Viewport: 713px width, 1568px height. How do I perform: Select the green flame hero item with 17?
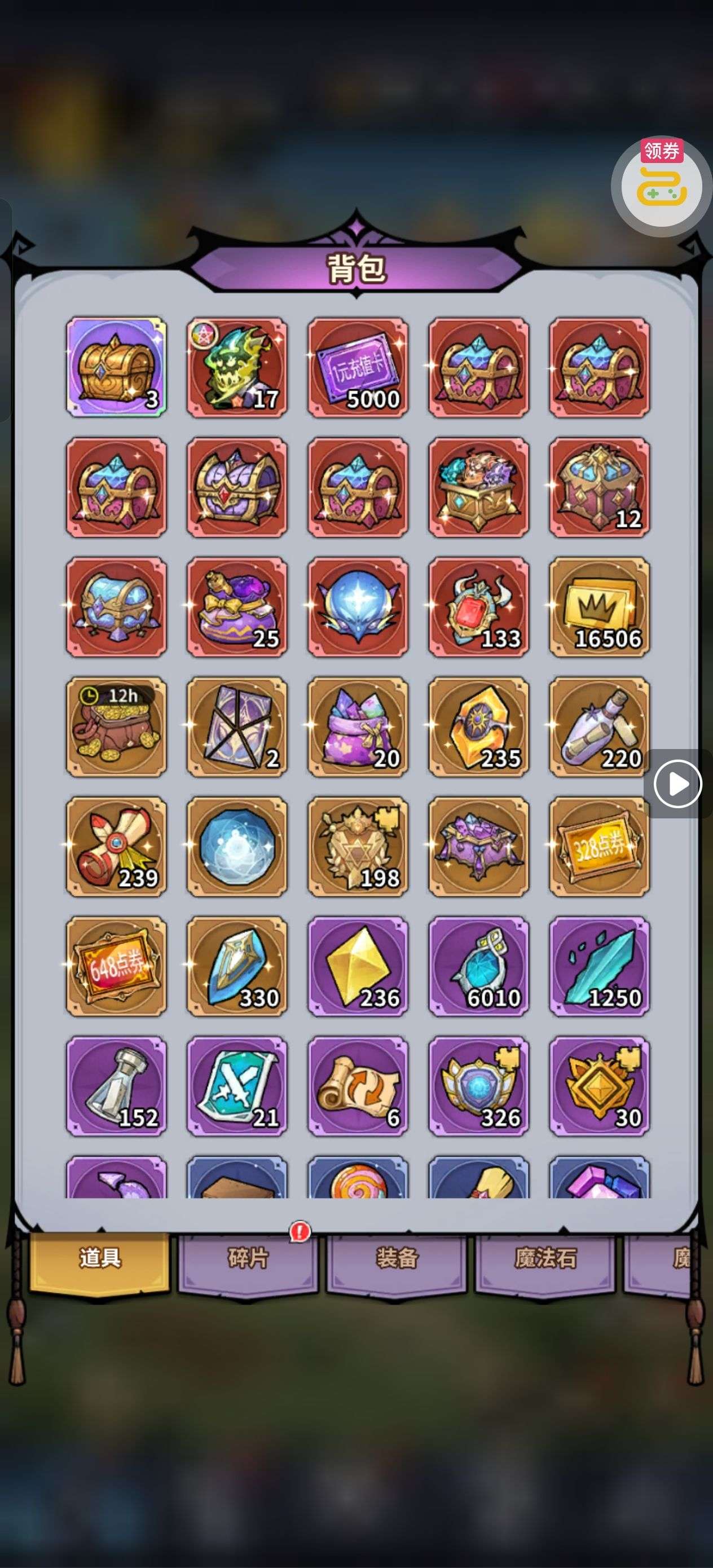pyautogui.click(x=237, y=367)
